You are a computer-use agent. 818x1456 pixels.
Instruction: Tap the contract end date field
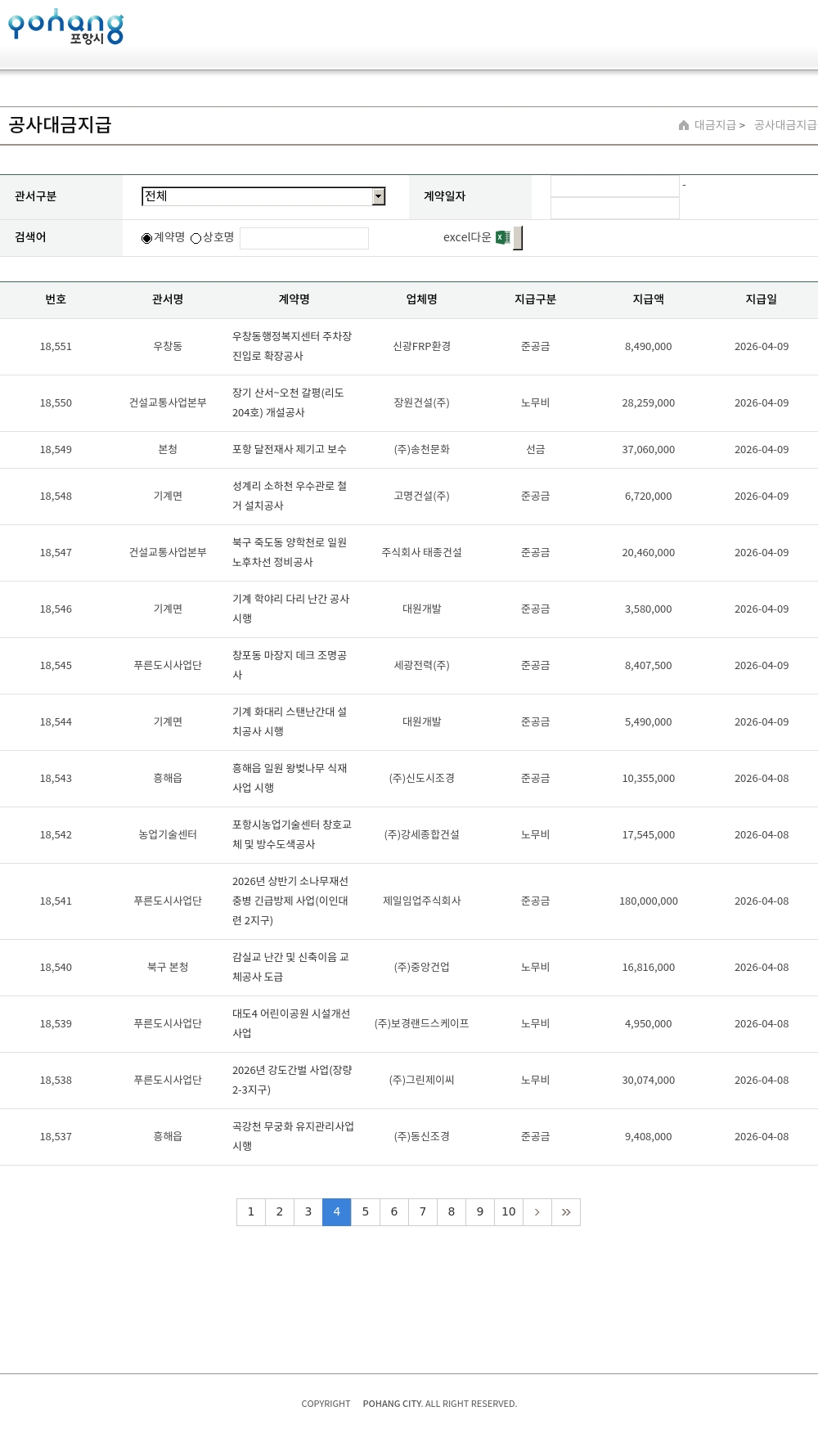[x=615, y=209]
